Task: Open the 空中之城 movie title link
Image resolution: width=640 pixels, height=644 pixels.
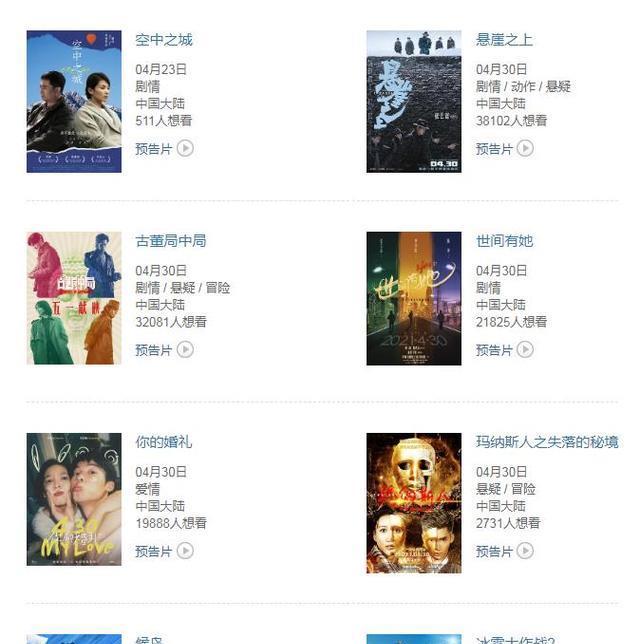Action: (x=164, y=40)
